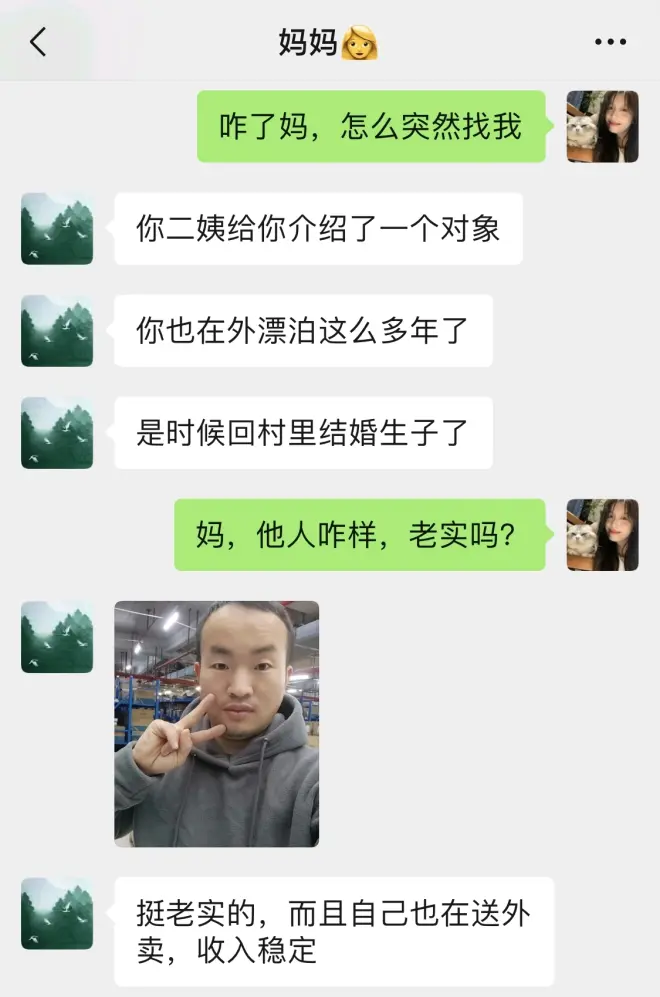Open my profile avatar beside 咋了妈，怎么突然找我
The image size is (660, 997).
pos(602,127)
